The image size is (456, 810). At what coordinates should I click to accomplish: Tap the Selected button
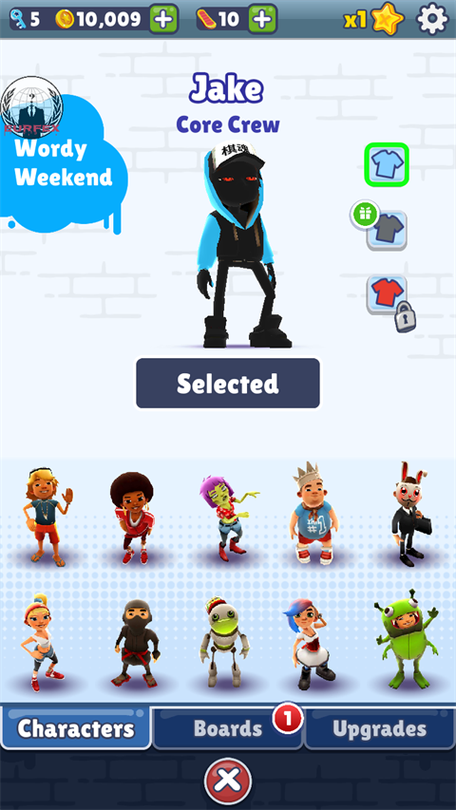point(228,383)
